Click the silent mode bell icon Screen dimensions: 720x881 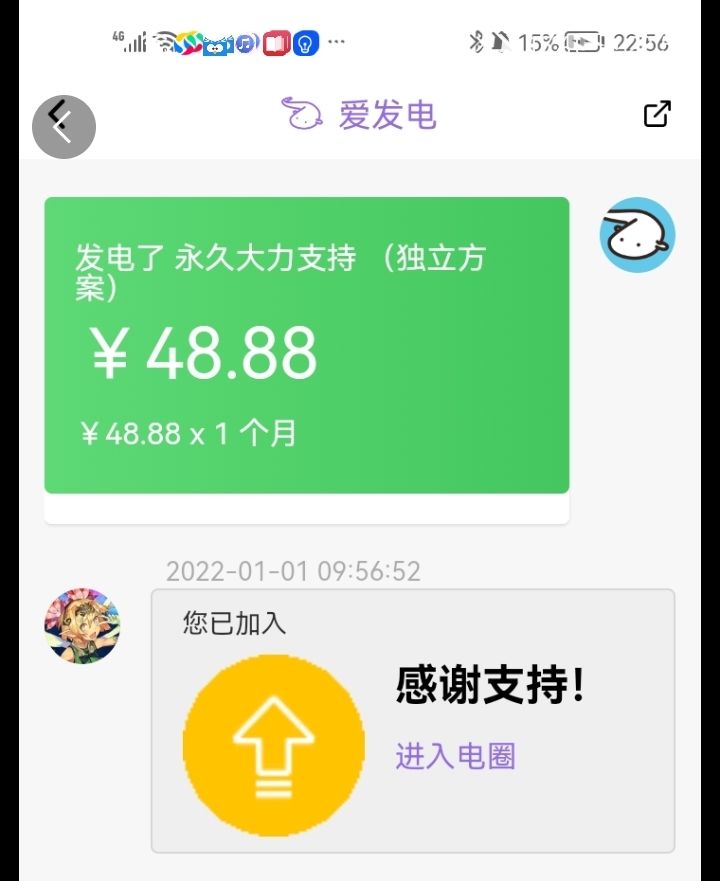click(x=501, y=42)
